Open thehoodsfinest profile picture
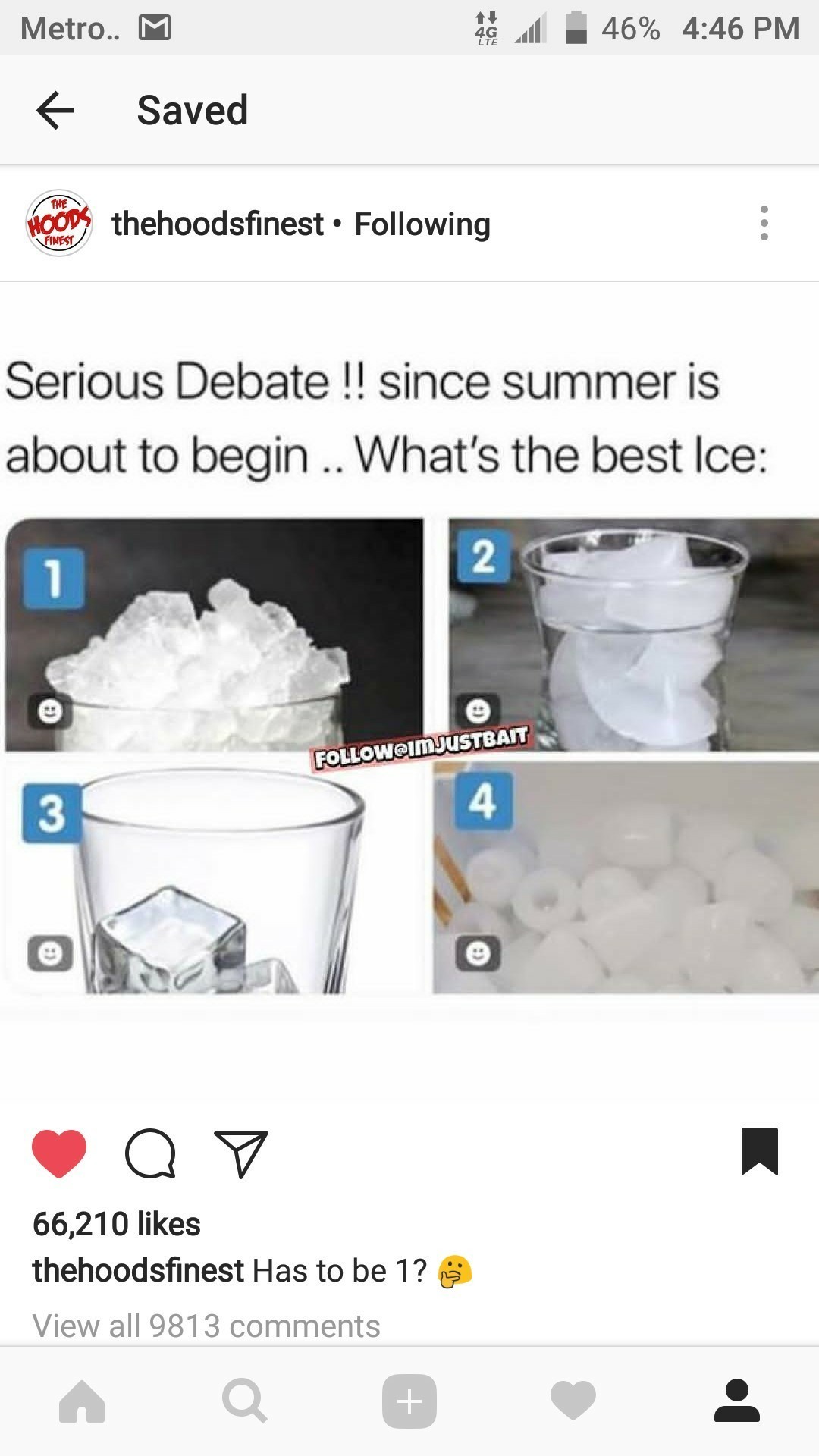 tap(59, 224)
